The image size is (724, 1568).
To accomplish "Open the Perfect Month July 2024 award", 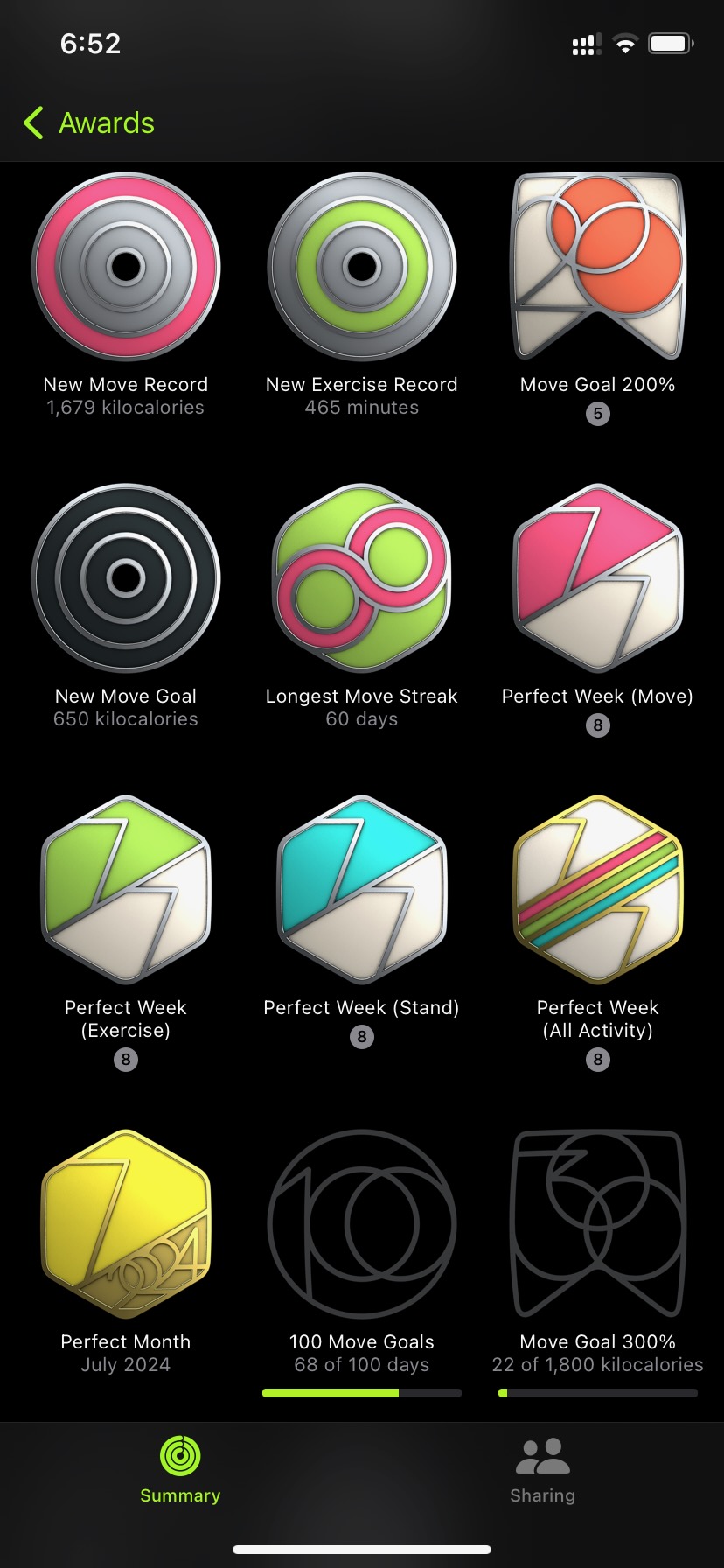I will (x=126, y=1224).
